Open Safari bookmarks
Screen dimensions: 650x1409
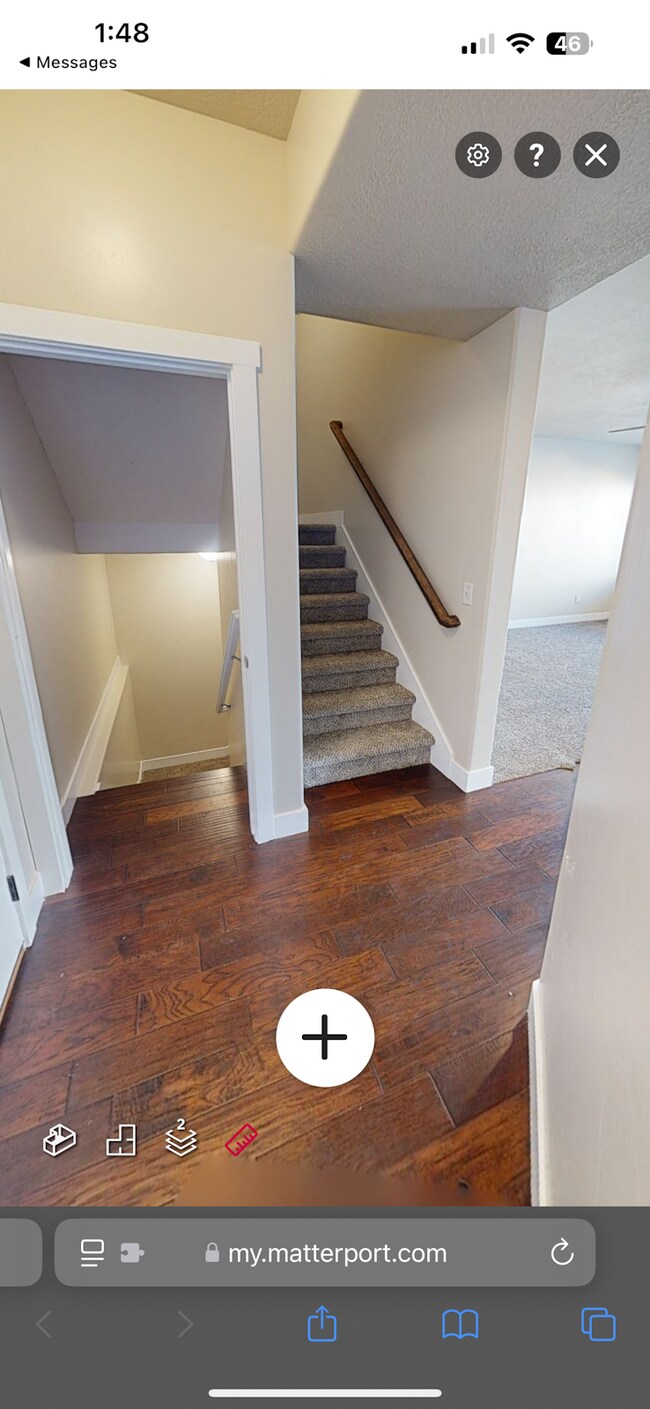click(x=460, y=1325)
